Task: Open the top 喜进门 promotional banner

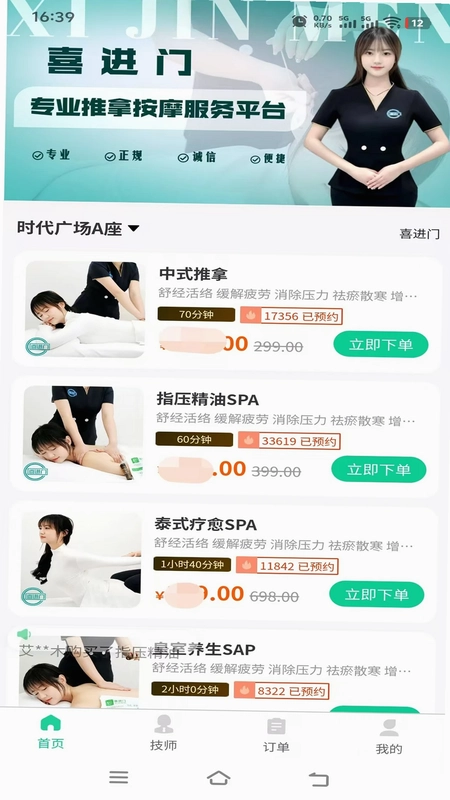Action: [x=227, y=104]
